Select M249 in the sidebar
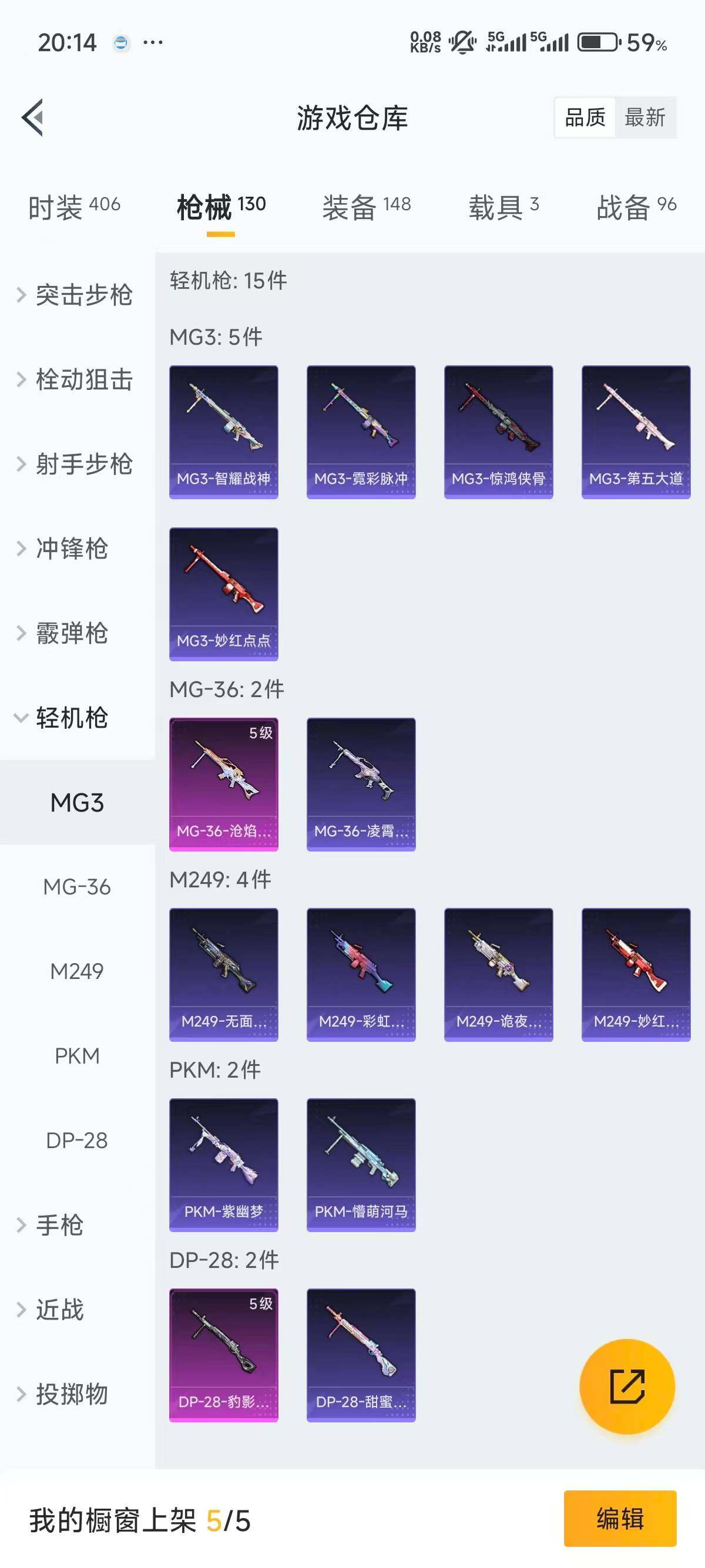 77,971
